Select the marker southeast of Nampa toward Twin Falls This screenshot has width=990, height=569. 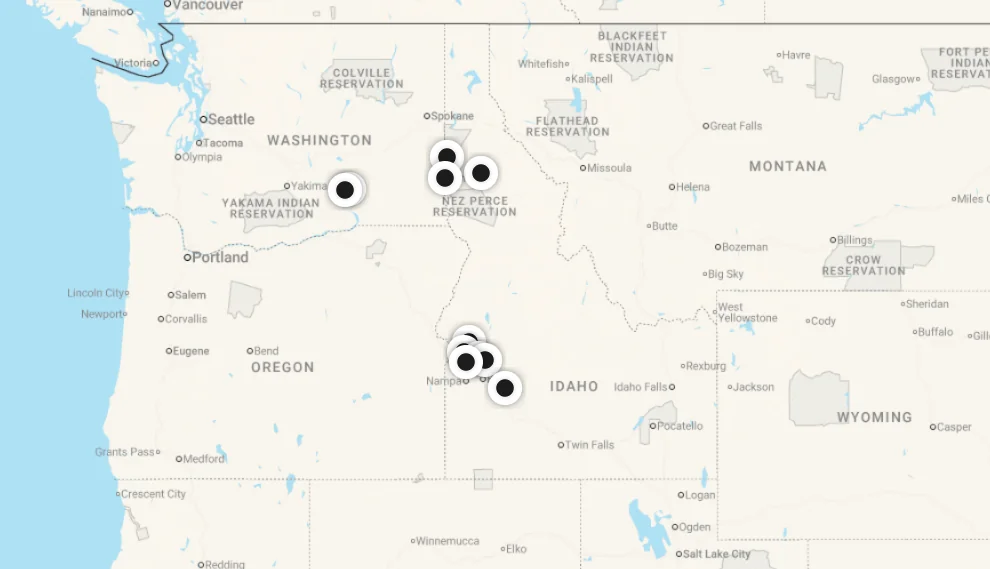[x=505, y=387]
